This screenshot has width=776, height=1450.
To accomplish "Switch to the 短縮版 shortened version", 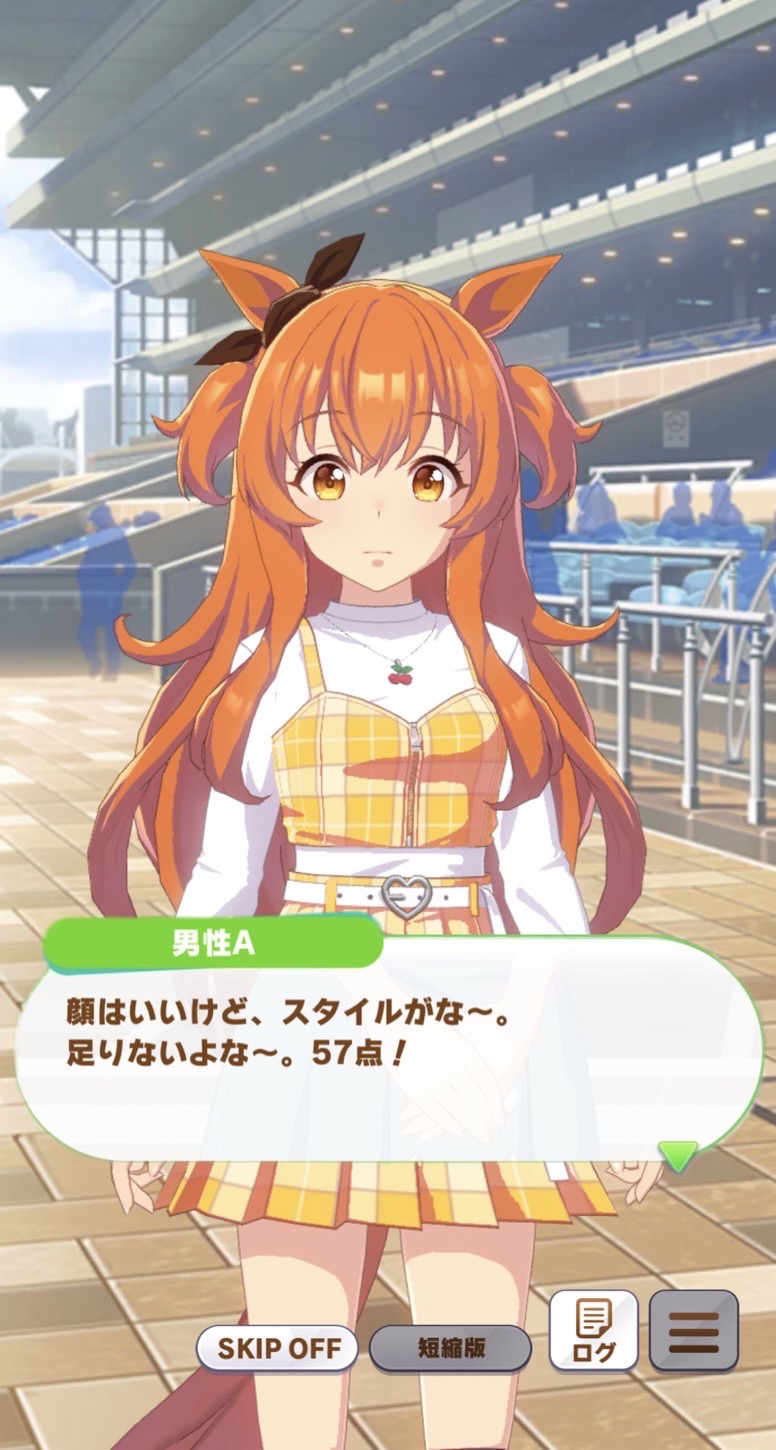I will (x=450, y=1347).
